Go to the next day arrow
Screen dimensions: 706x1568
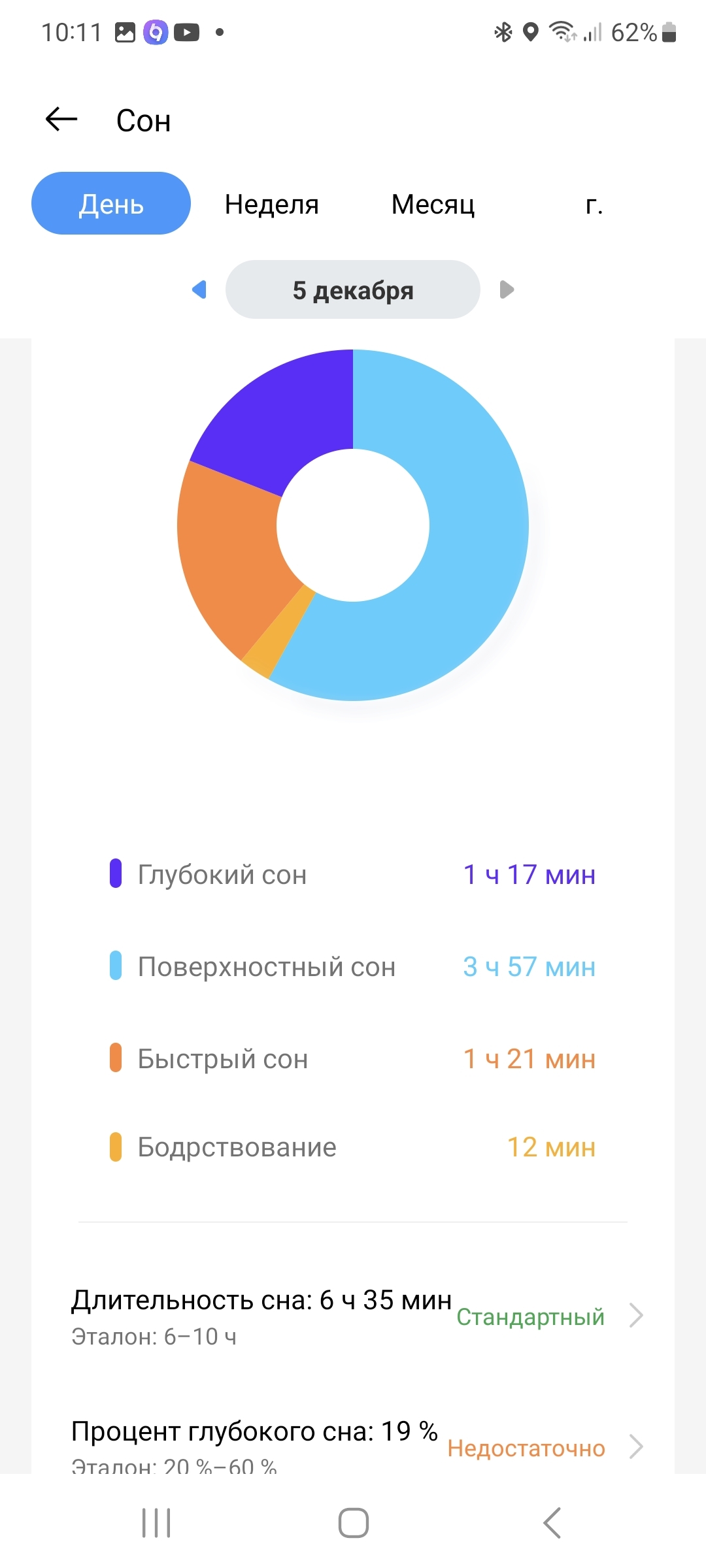tap(507, 289)
